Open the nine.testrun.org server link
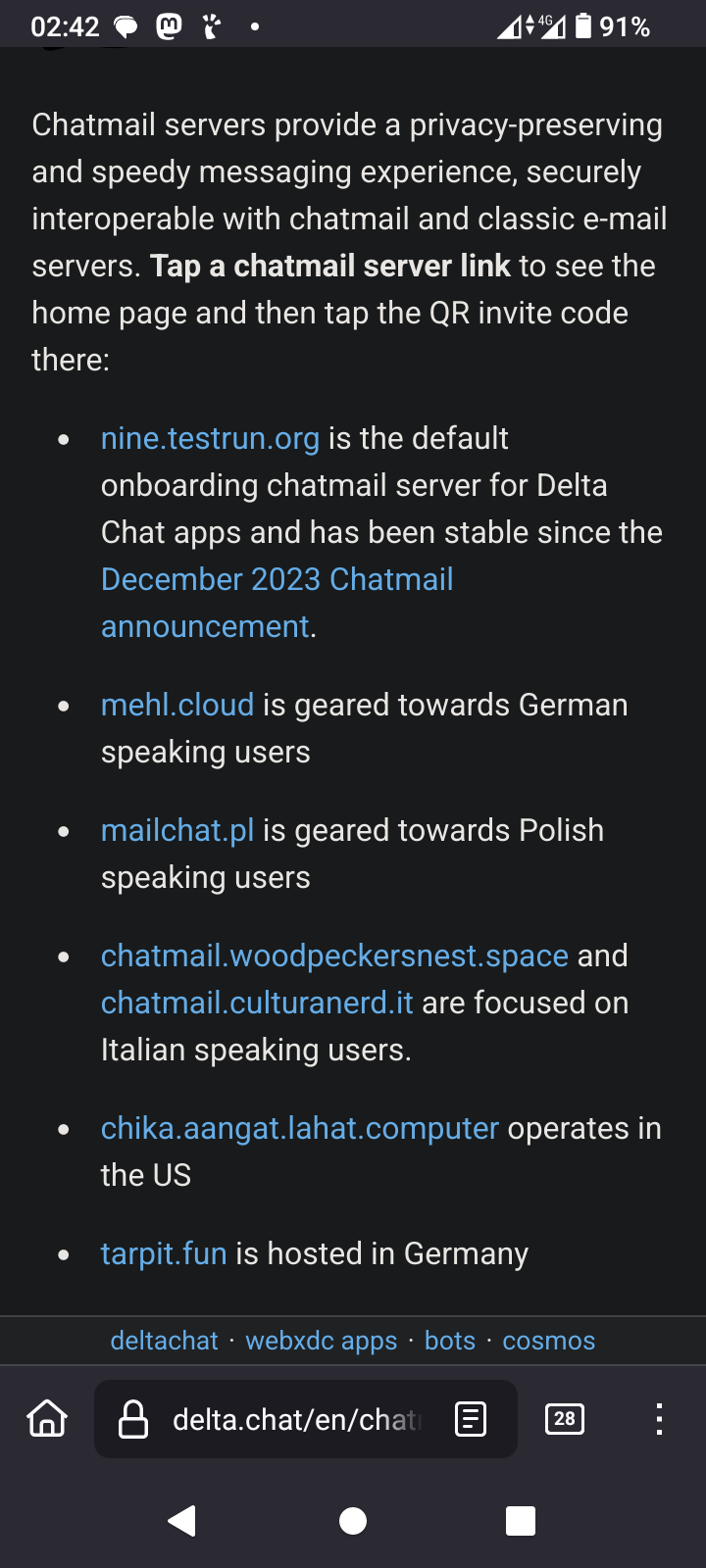Image resolution: width=706 pixels, height=1568 pixels. point(210,438)
